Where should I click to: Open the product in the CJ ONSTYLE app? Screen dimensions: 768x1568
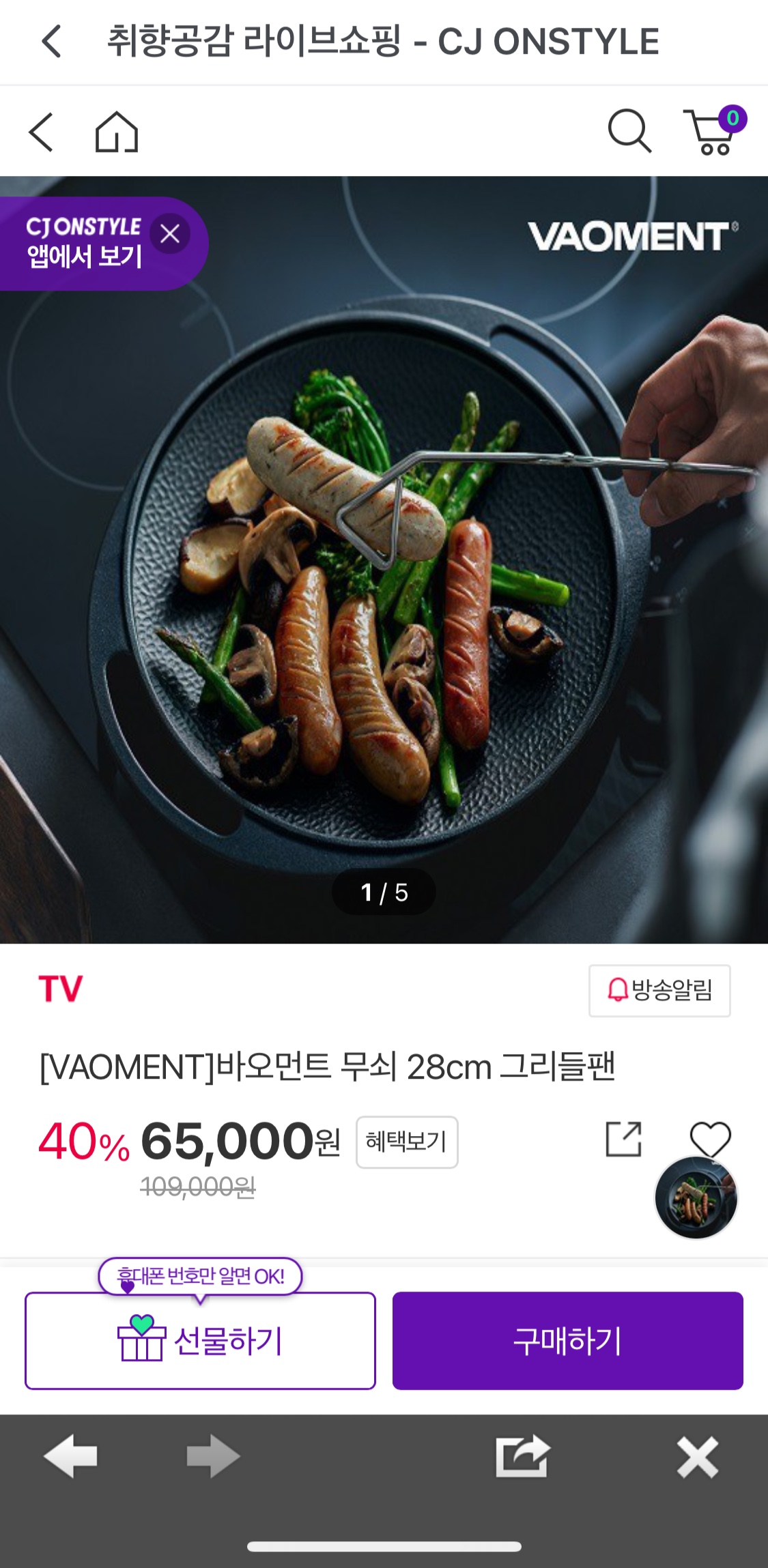coord(83,244)
